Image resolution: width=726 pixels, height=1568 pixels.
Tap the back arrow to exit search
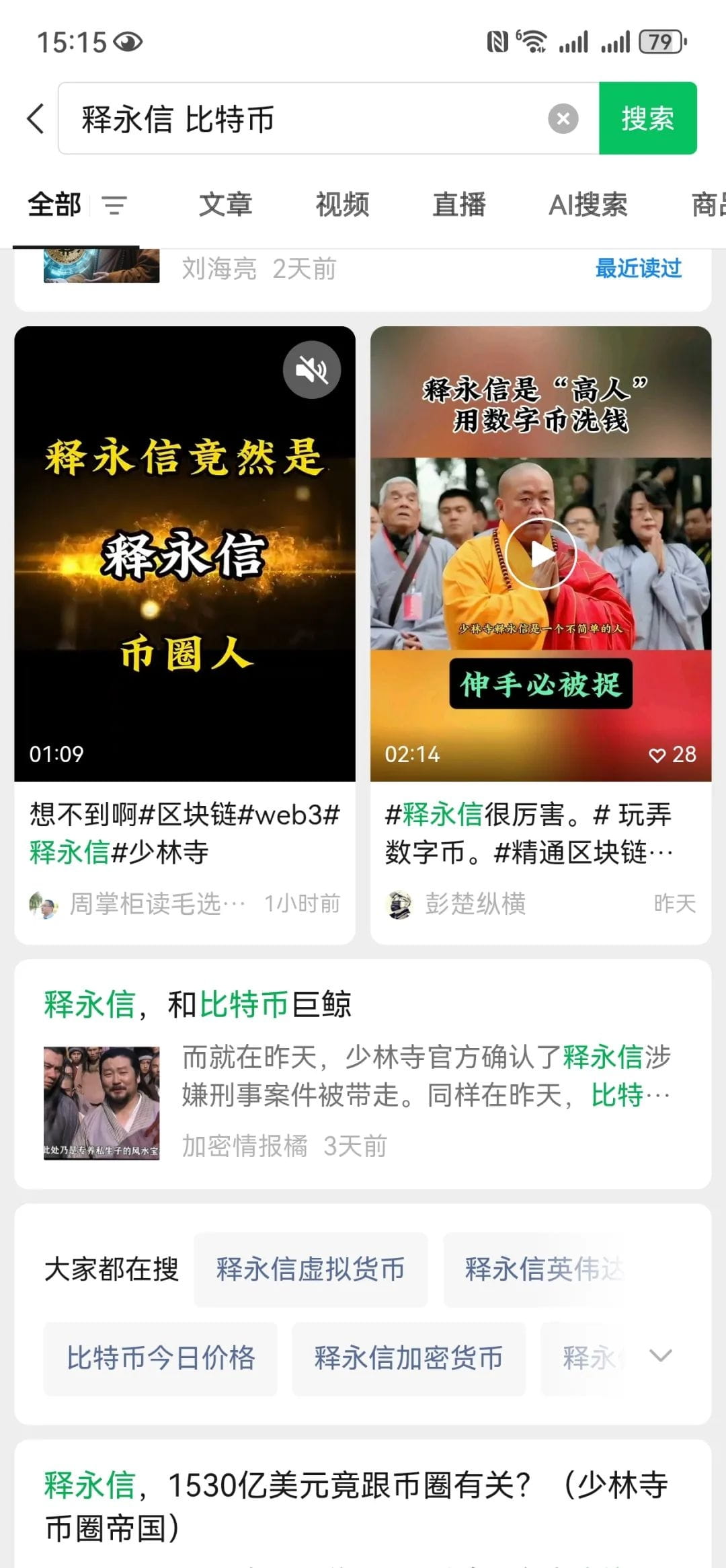35,119
